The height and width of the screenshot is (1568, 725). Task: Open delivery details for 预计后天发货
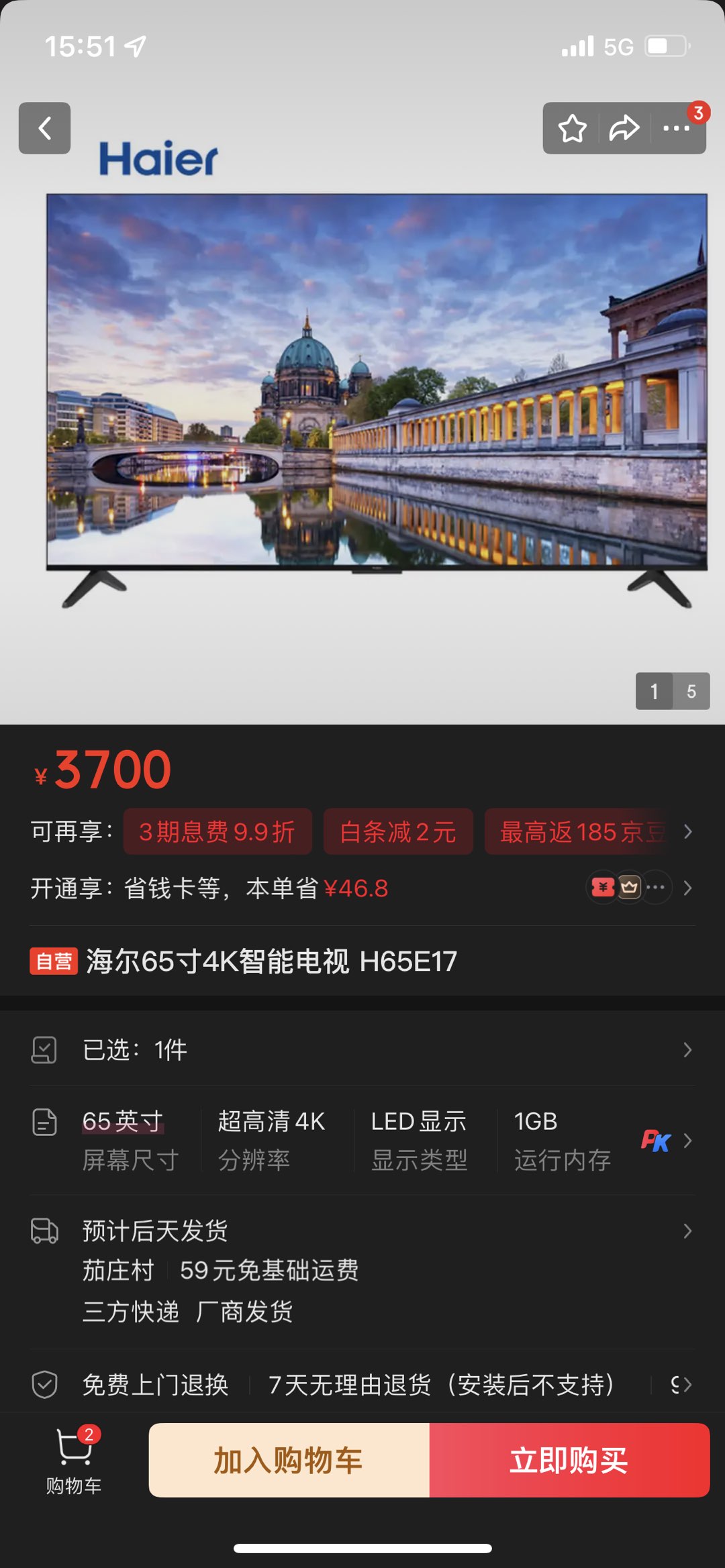(362, 1231)
